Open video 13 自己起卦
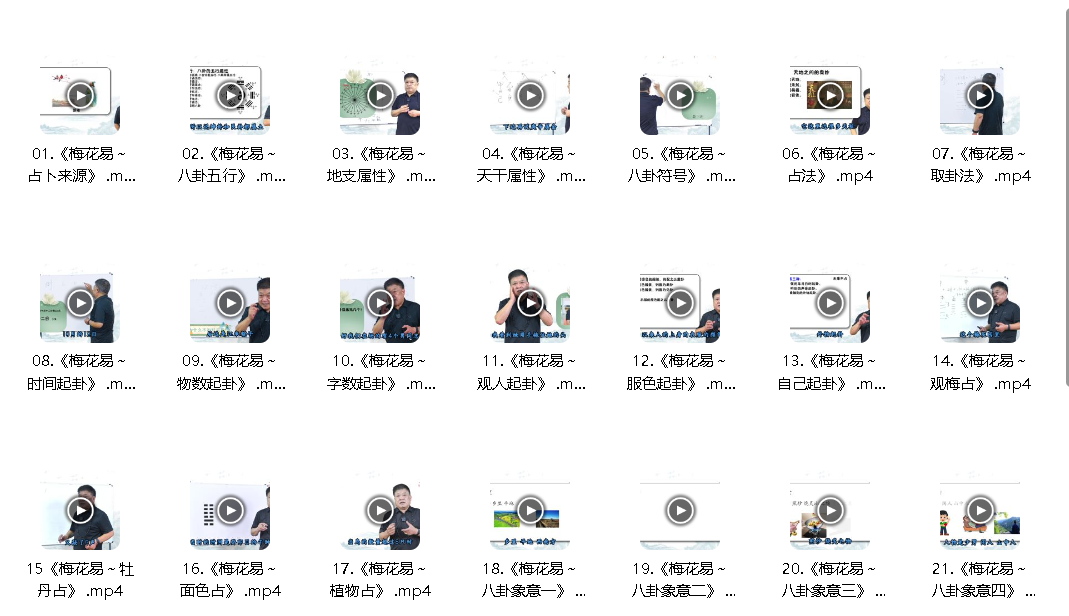The height and width of the screenshot is (616, 1069). 830,303
